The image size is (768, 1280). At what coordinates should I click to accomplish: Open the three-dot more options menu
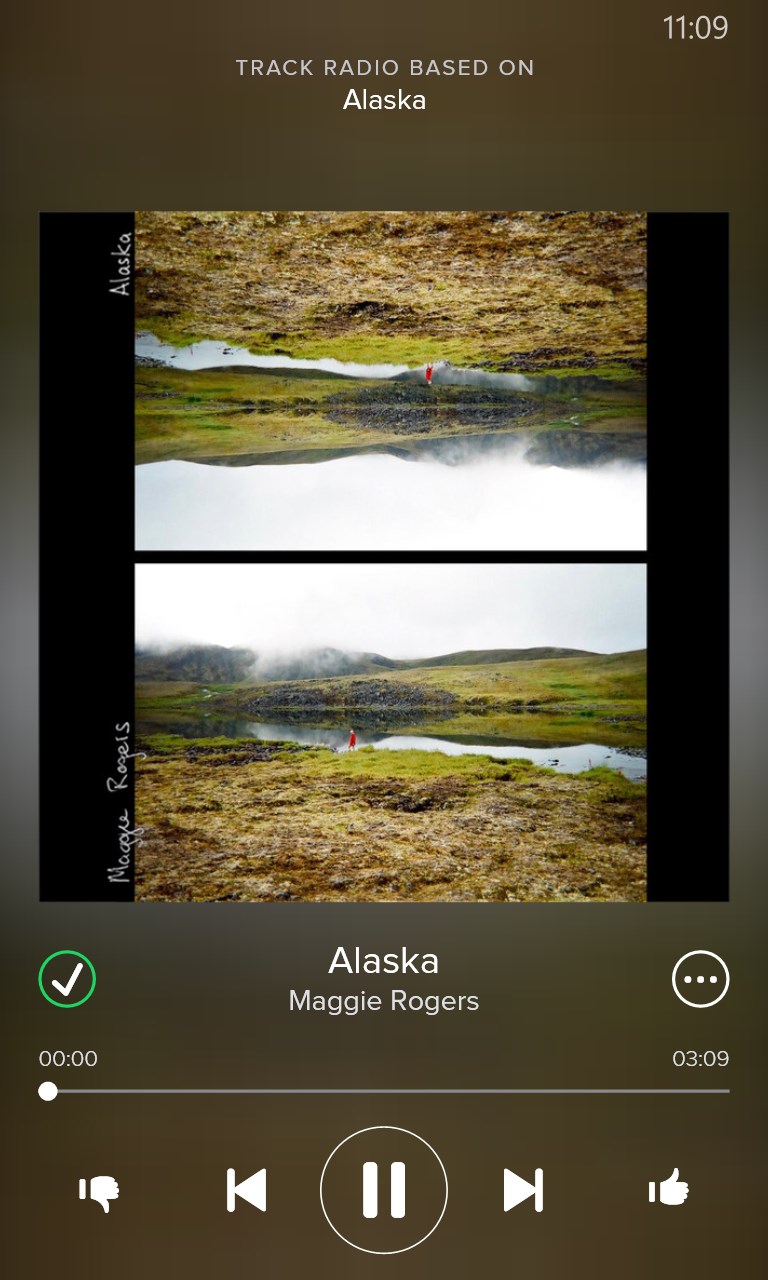click(x=700, y=979)
